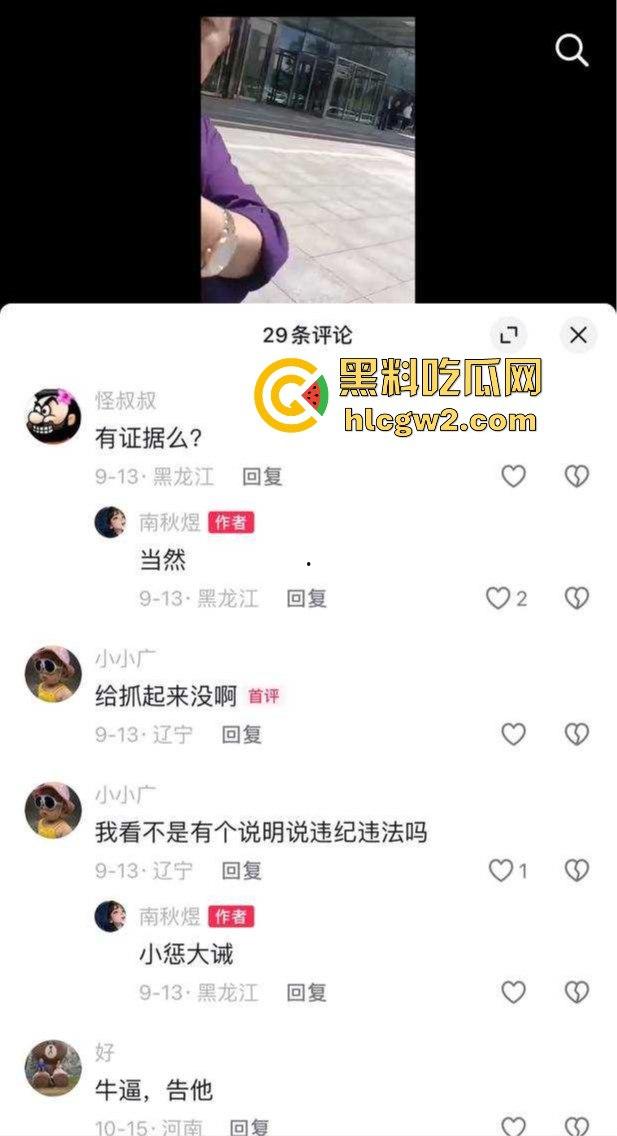Like the comment "给抓起来没啊"
617x1136 pixels.
(513, 735)
